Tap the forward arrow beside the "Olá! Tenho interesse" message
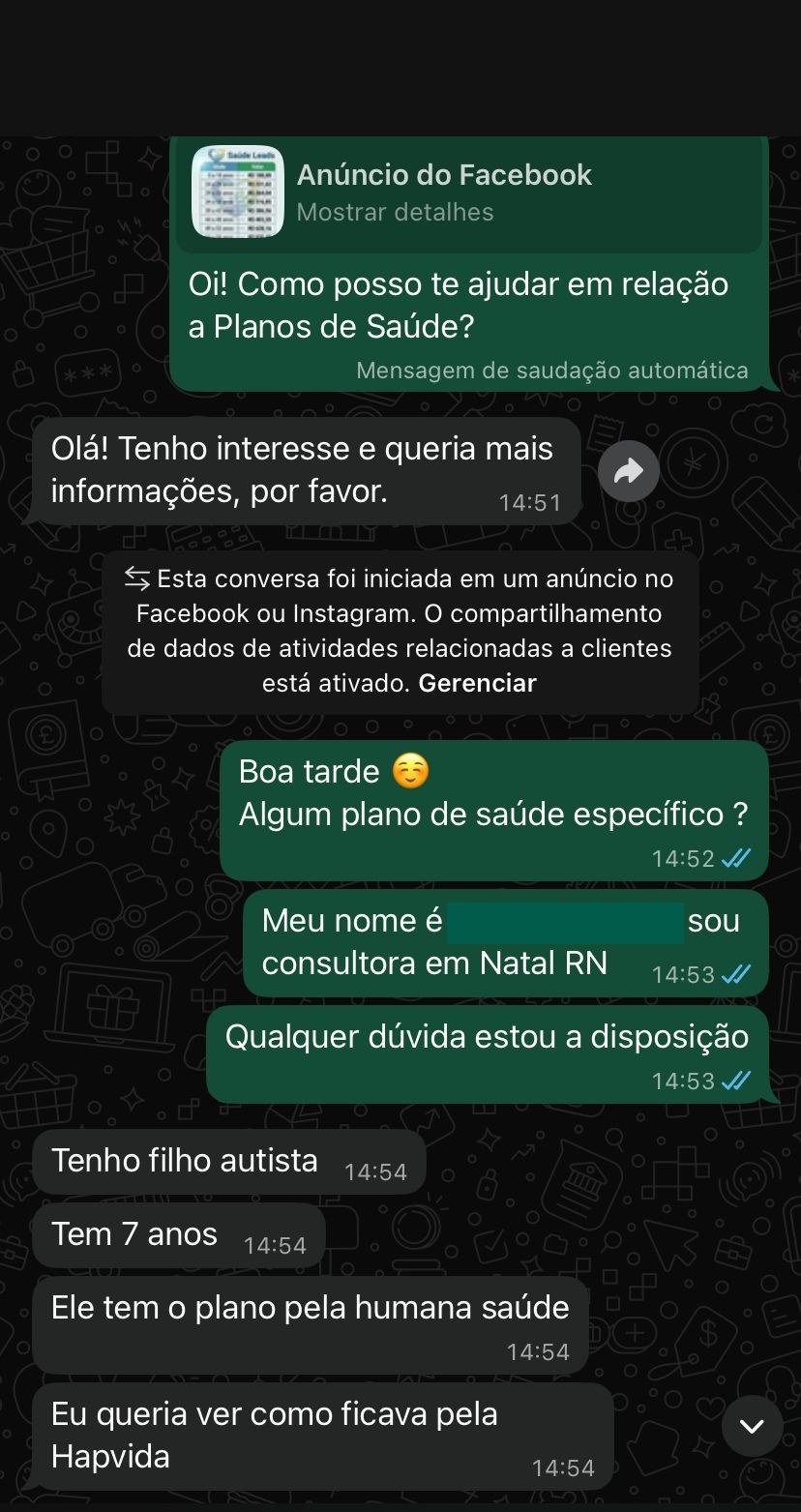 [628, 470]
